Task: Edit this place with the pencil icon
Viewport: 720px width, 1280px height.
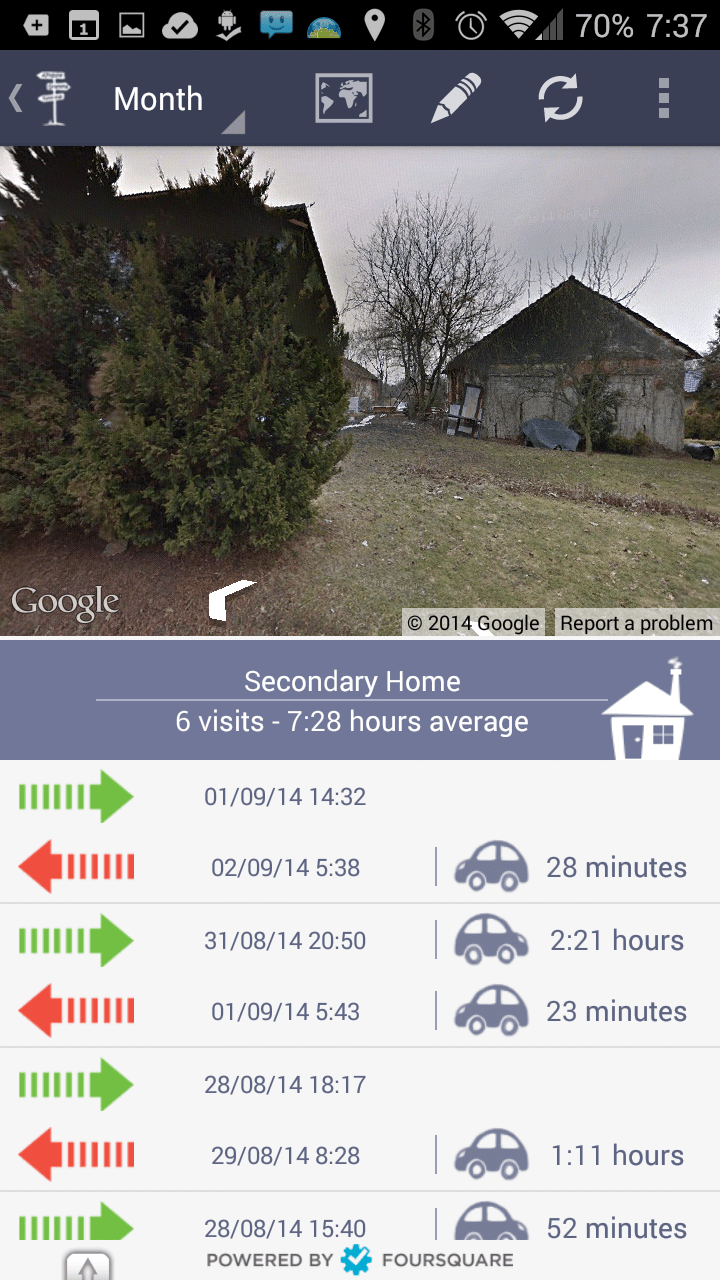Action: tap(455, 98)
